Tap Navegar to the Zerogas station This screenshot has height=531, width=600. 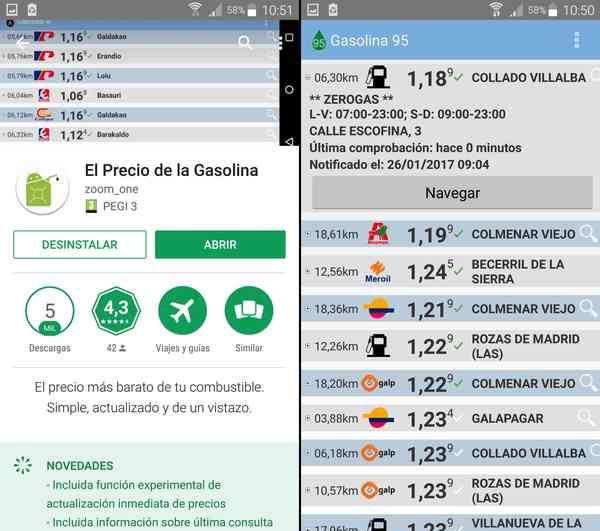[452, 193]
